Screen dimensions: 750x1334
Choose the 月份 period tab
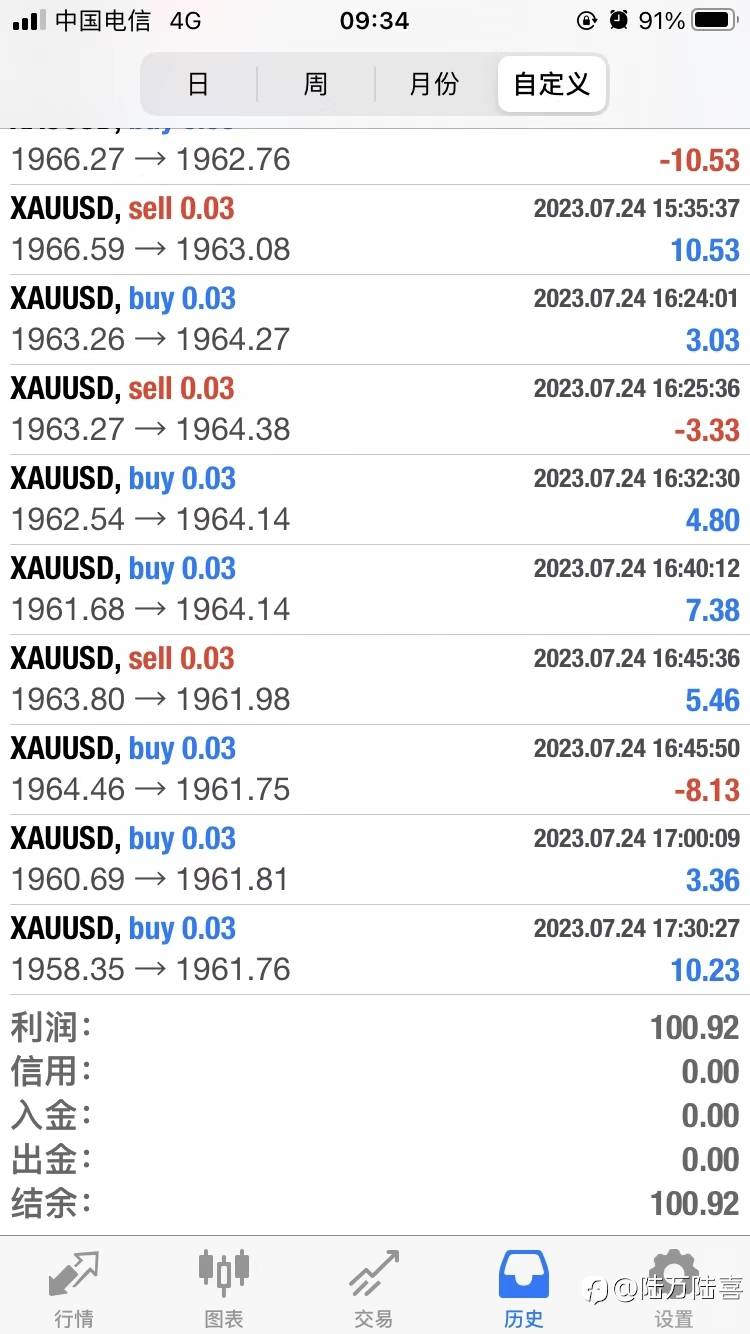pyautogui.click(x=434, y=84)
